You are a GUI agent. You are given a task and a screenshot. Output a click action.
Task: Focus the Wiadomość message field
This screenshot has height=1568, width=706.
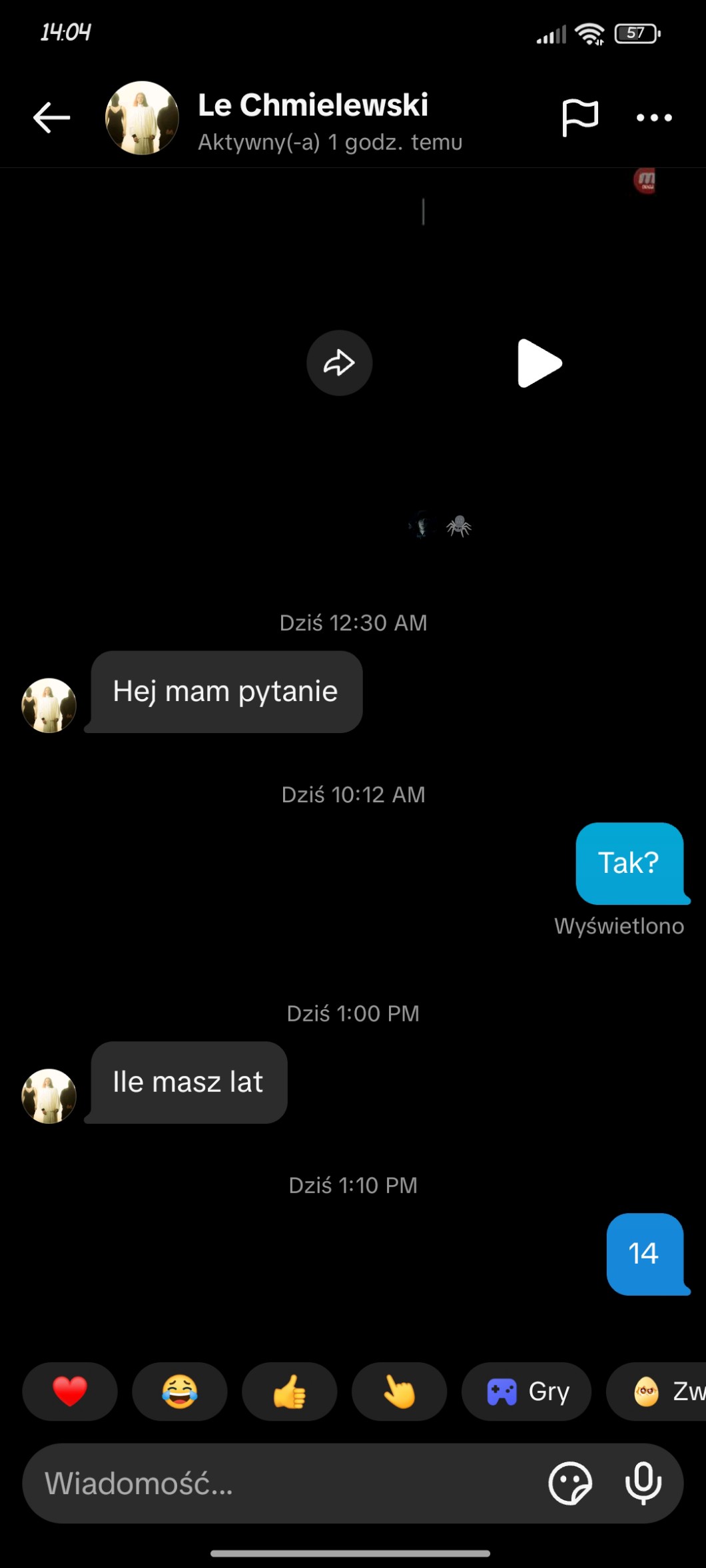click(280, 1483)
